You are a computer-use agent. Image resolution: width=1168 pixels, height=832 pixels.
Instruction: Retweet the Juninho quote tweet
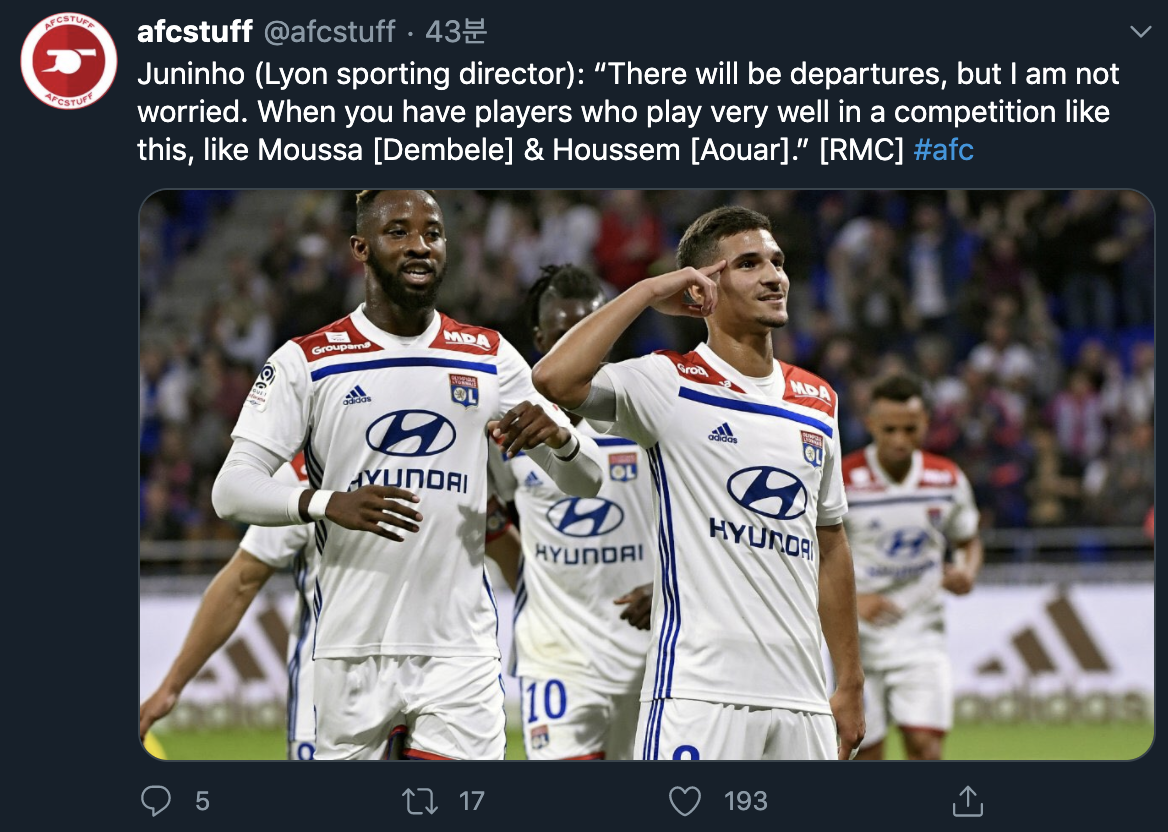pyautogui.click(x=420, y=800)
